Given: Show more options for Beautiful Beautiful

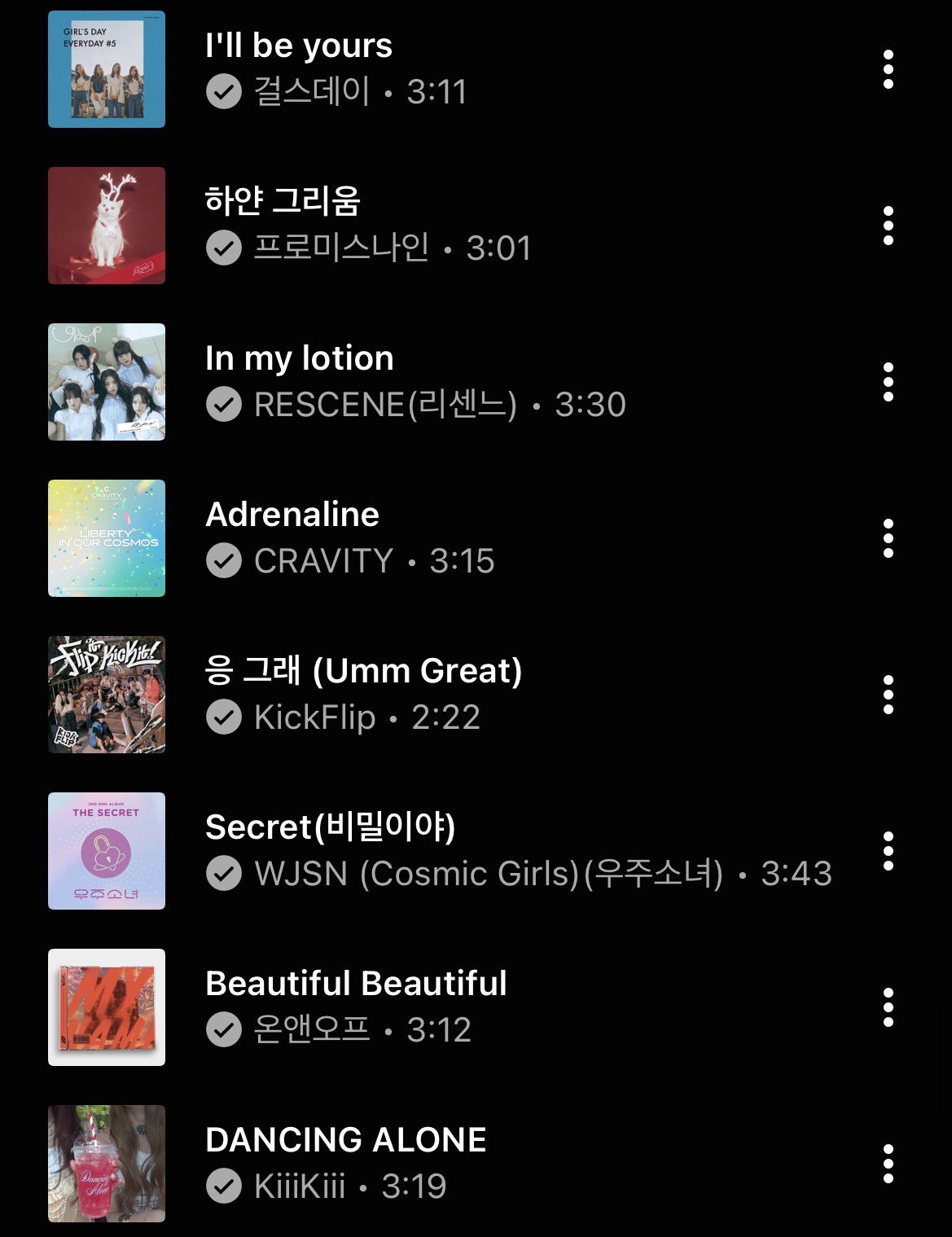Looking at the screenshot, I should pos(888,1007).
